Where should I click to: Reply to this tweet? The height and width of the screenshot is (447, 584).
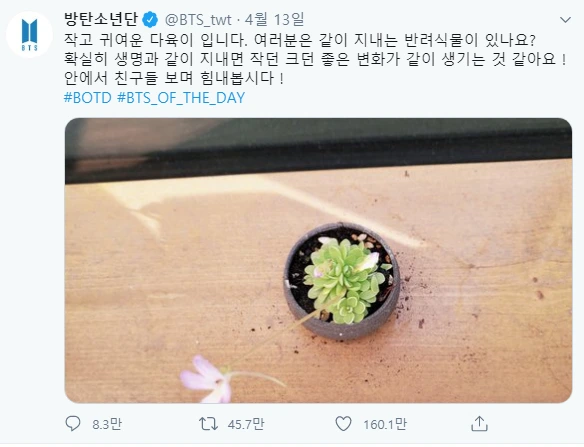pos(73,424)
